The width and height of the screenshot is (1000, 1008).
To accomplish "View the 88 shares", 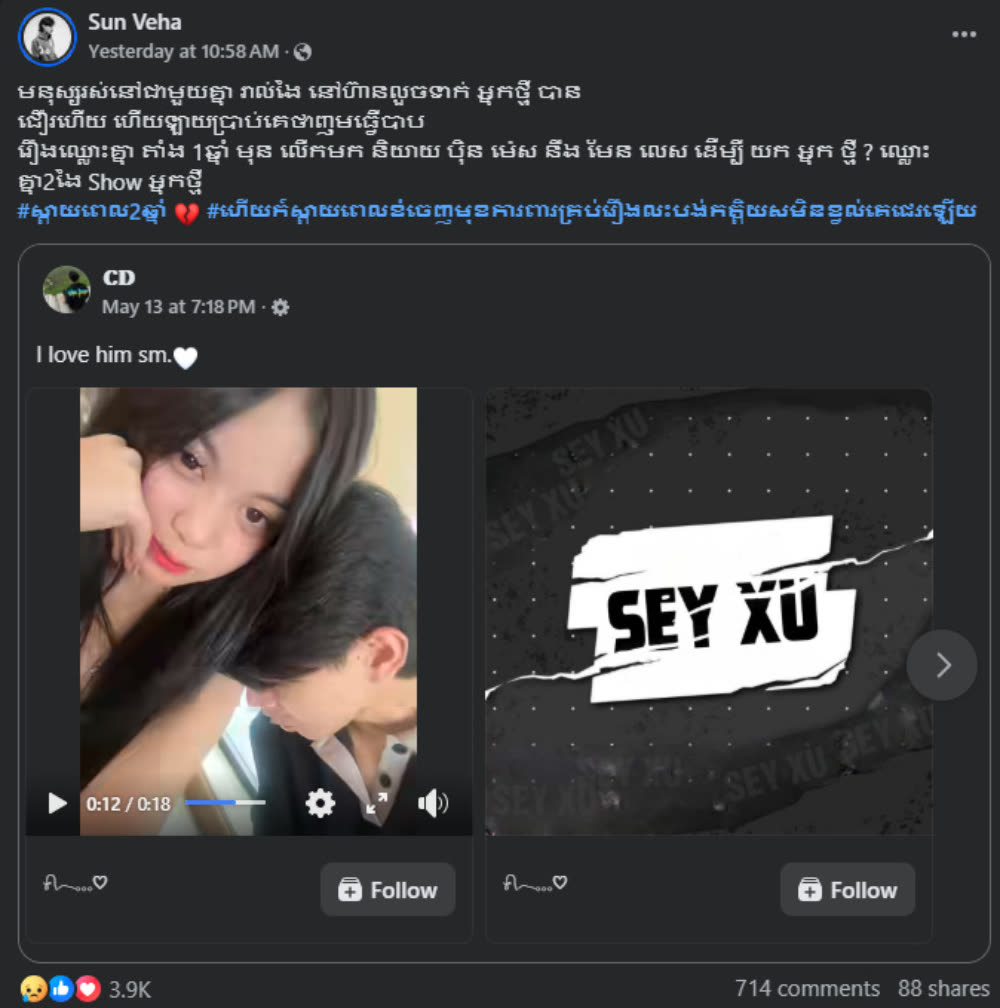I will click(x=942, y=989).
